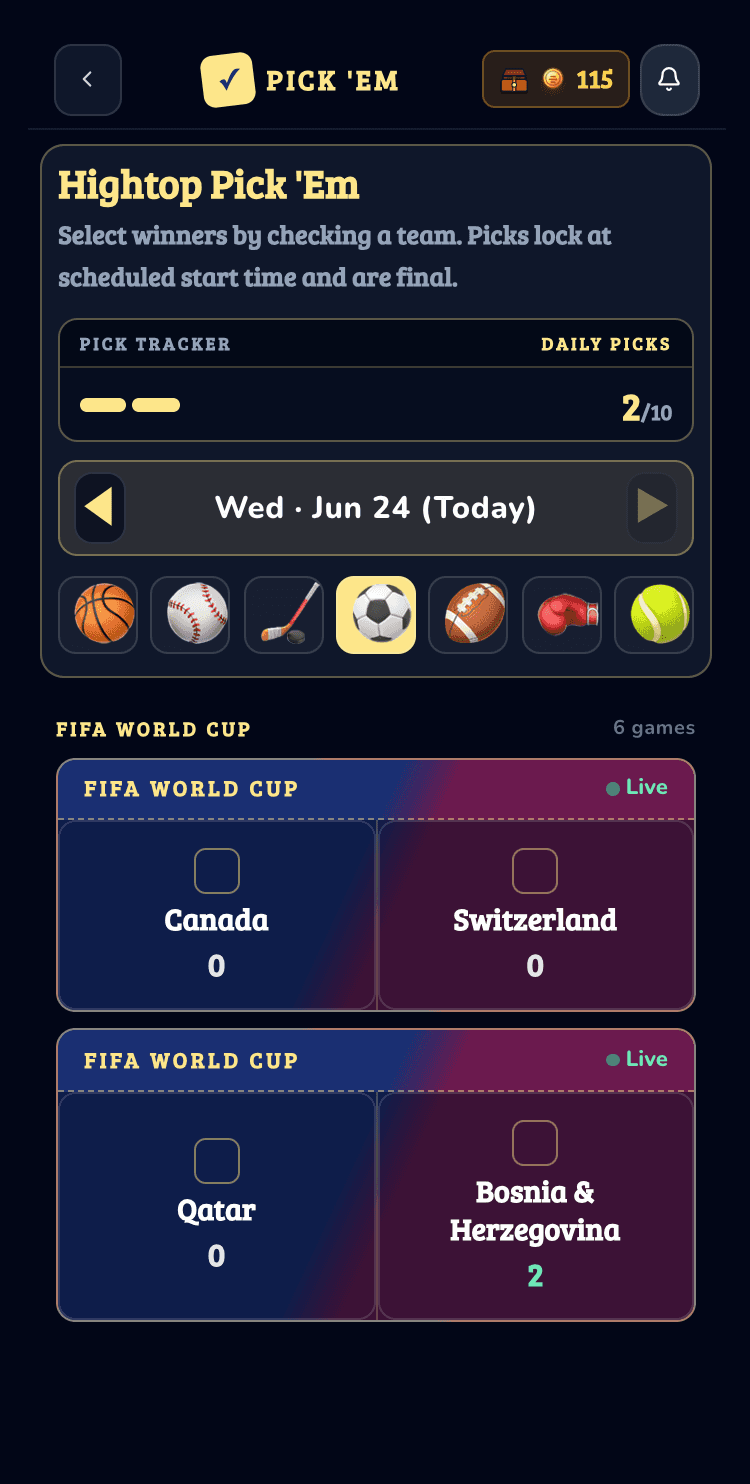This screenshot has width=750, height=1484.
Task: Pick Qatar to win
Action: tap(217, 1161)
